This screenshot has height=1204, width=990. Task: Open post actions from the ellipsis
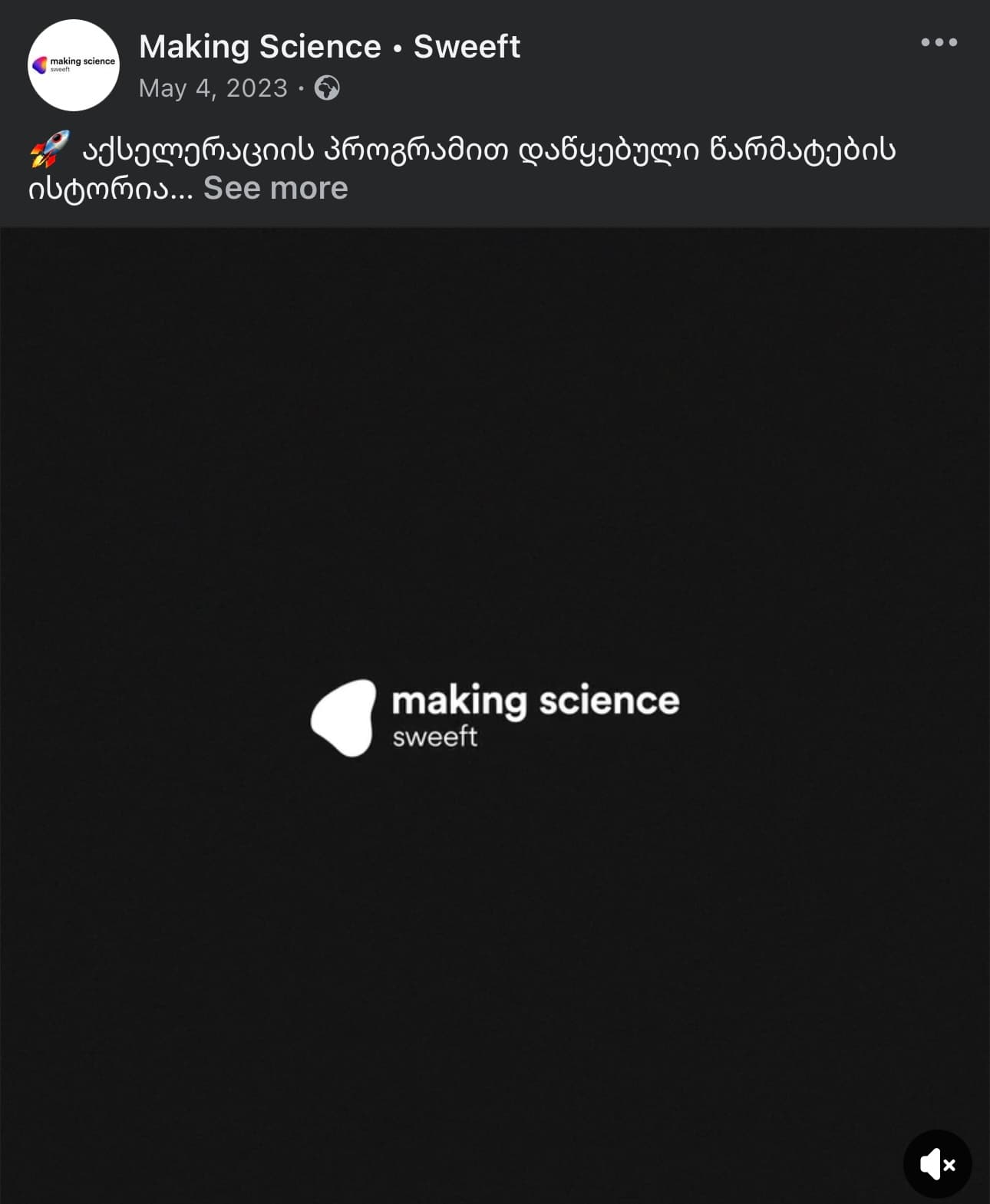[939, 44]
